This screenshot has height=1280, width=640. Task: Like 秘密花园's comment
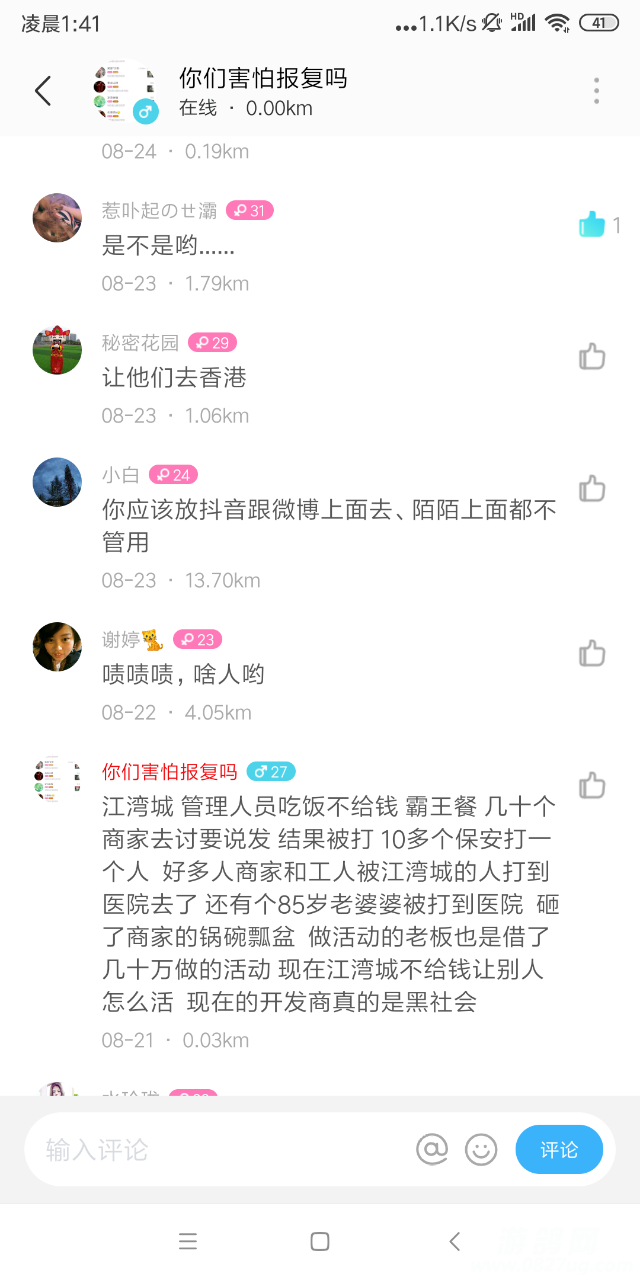pos(592,356)
